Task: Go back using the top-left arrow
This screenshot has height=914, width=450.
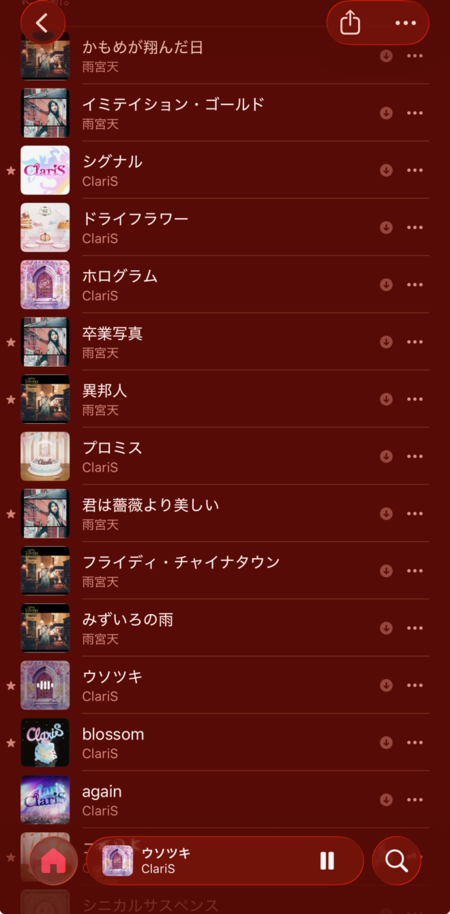Action: tap(43, 23)
